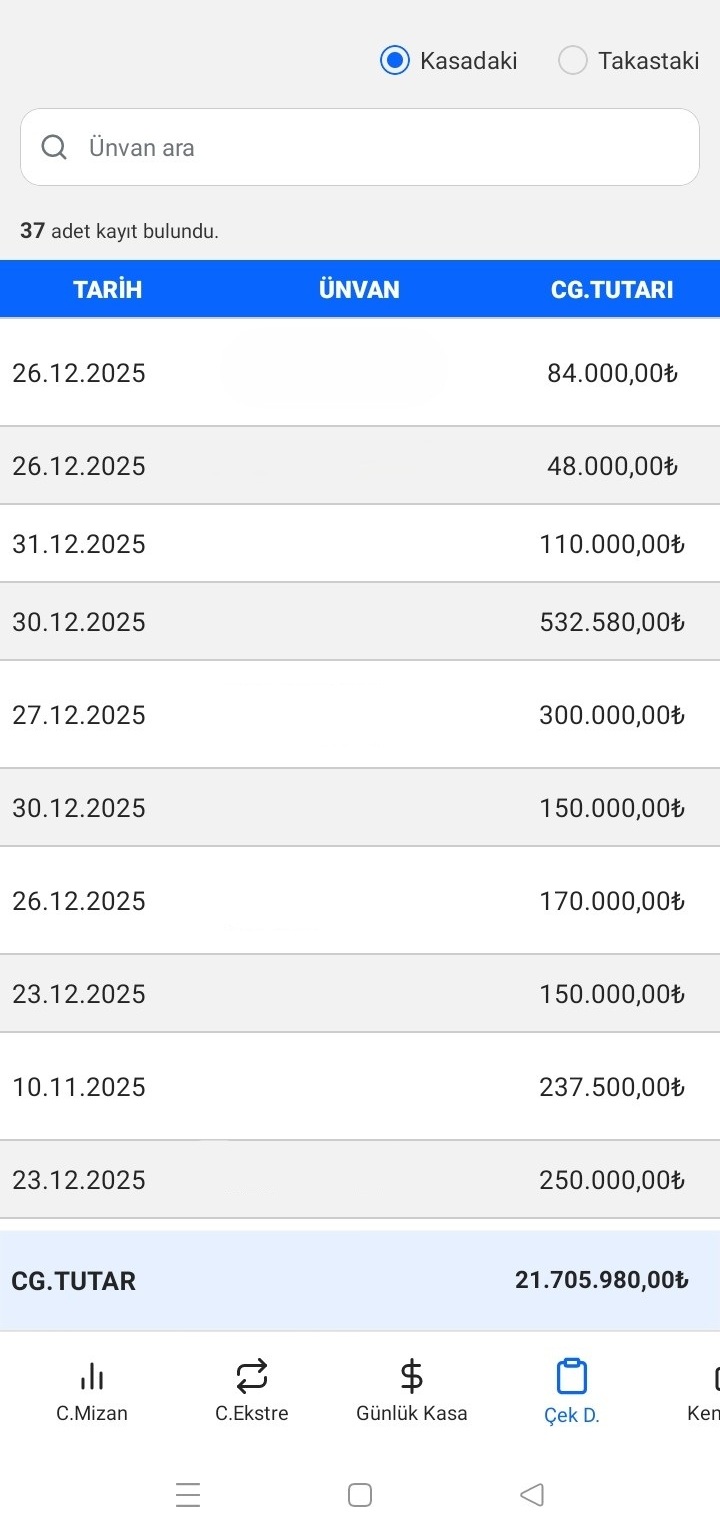The height and width of the screenshot is (1539, 720).
Task: Open the 84.000,00₺ check row
Action: tap(360, 373)
